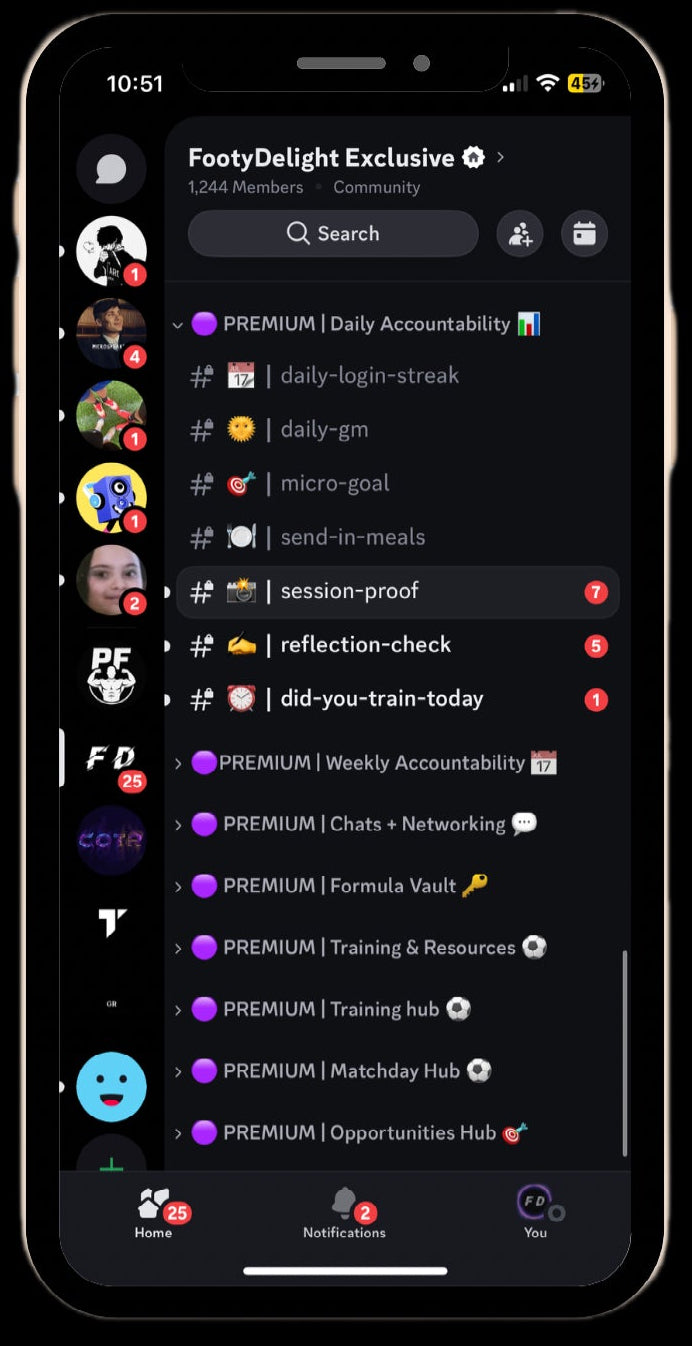The height and width of the screenshot is (1346, 692).
Task: Tap the invite members icon
Action: 520,234
